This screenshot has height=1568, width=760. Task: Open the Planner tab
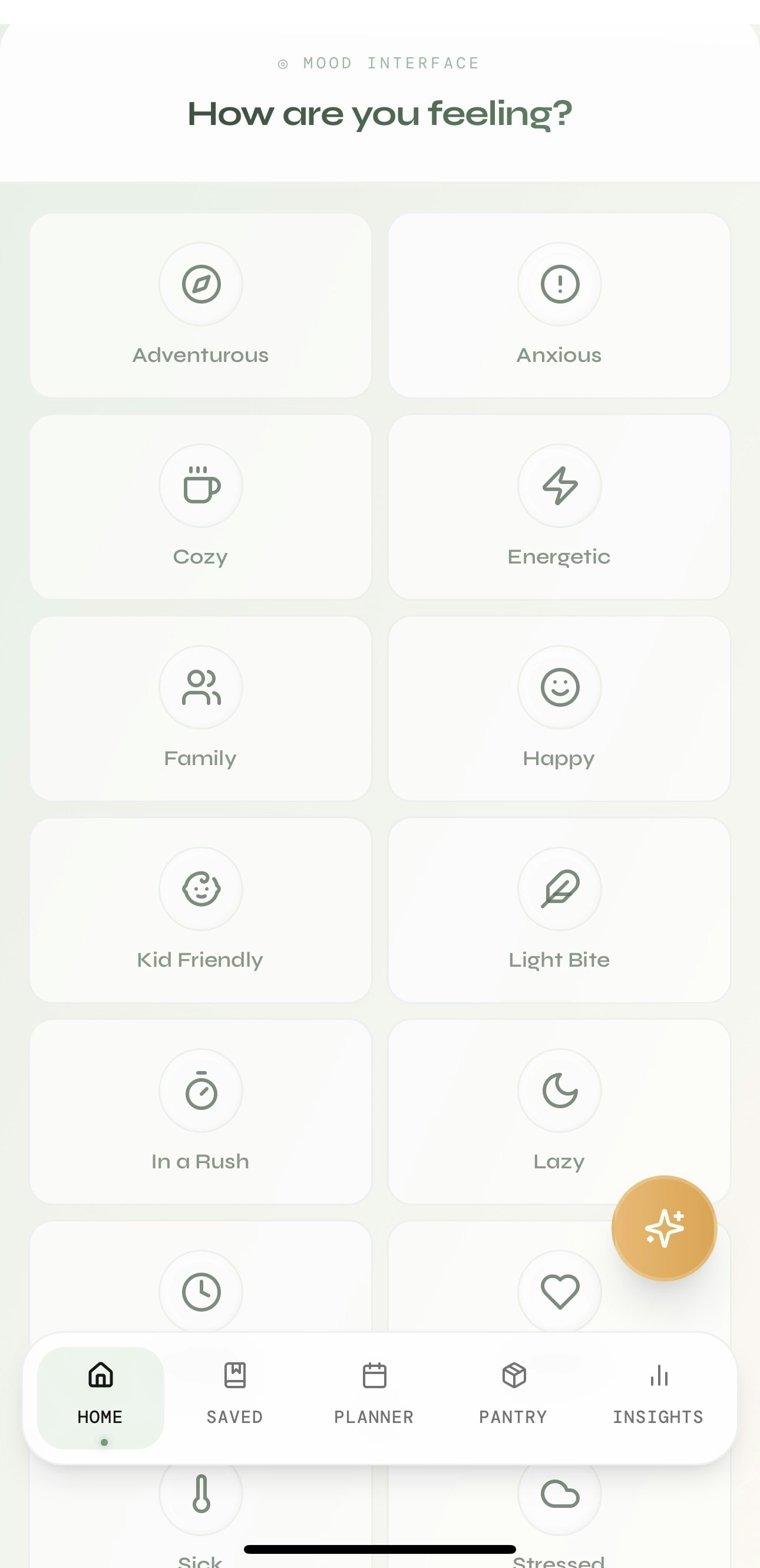click(x=374, y=1397)
